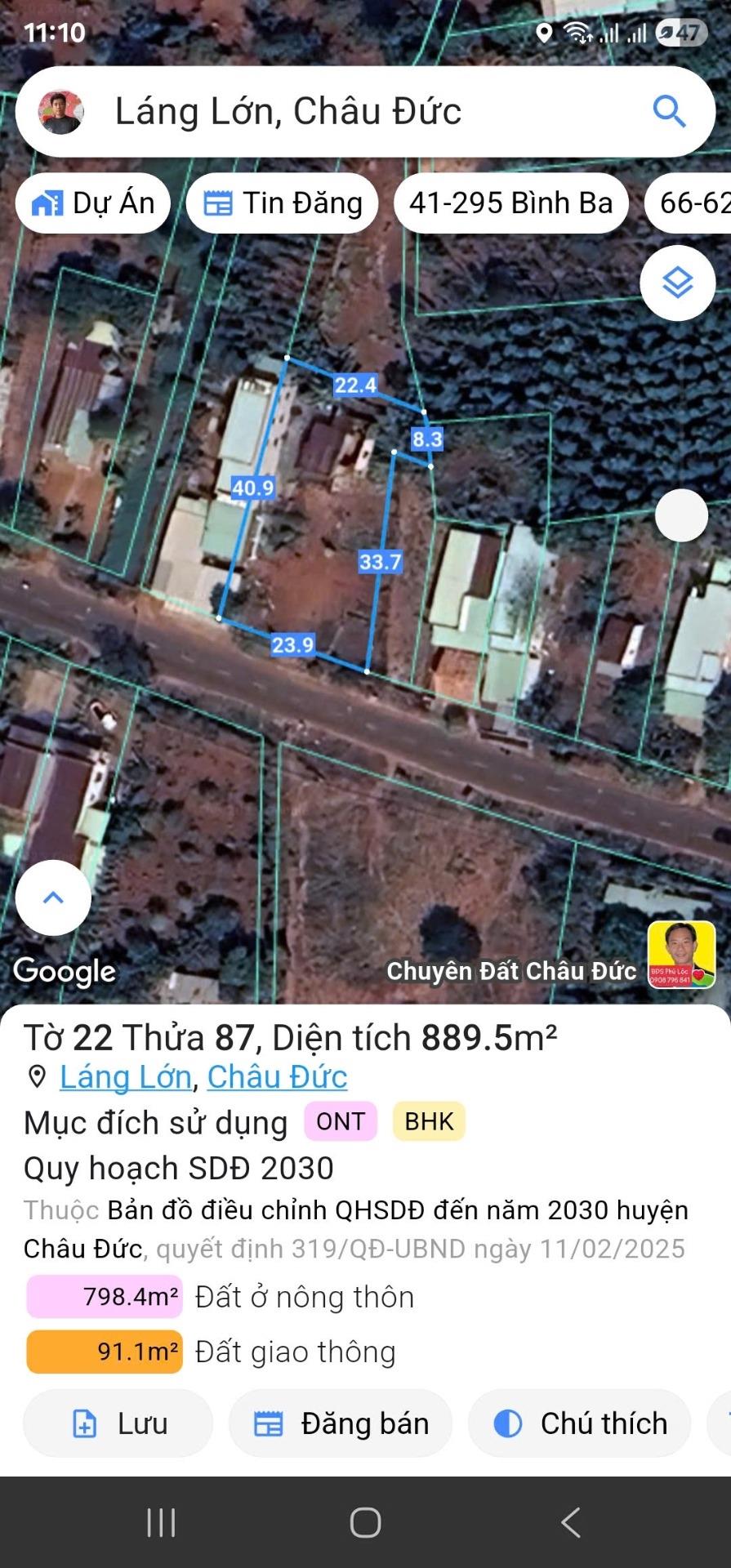Save this plot with Lưu
Screen dimensions: 731x1568
[x=118, y=1423]
